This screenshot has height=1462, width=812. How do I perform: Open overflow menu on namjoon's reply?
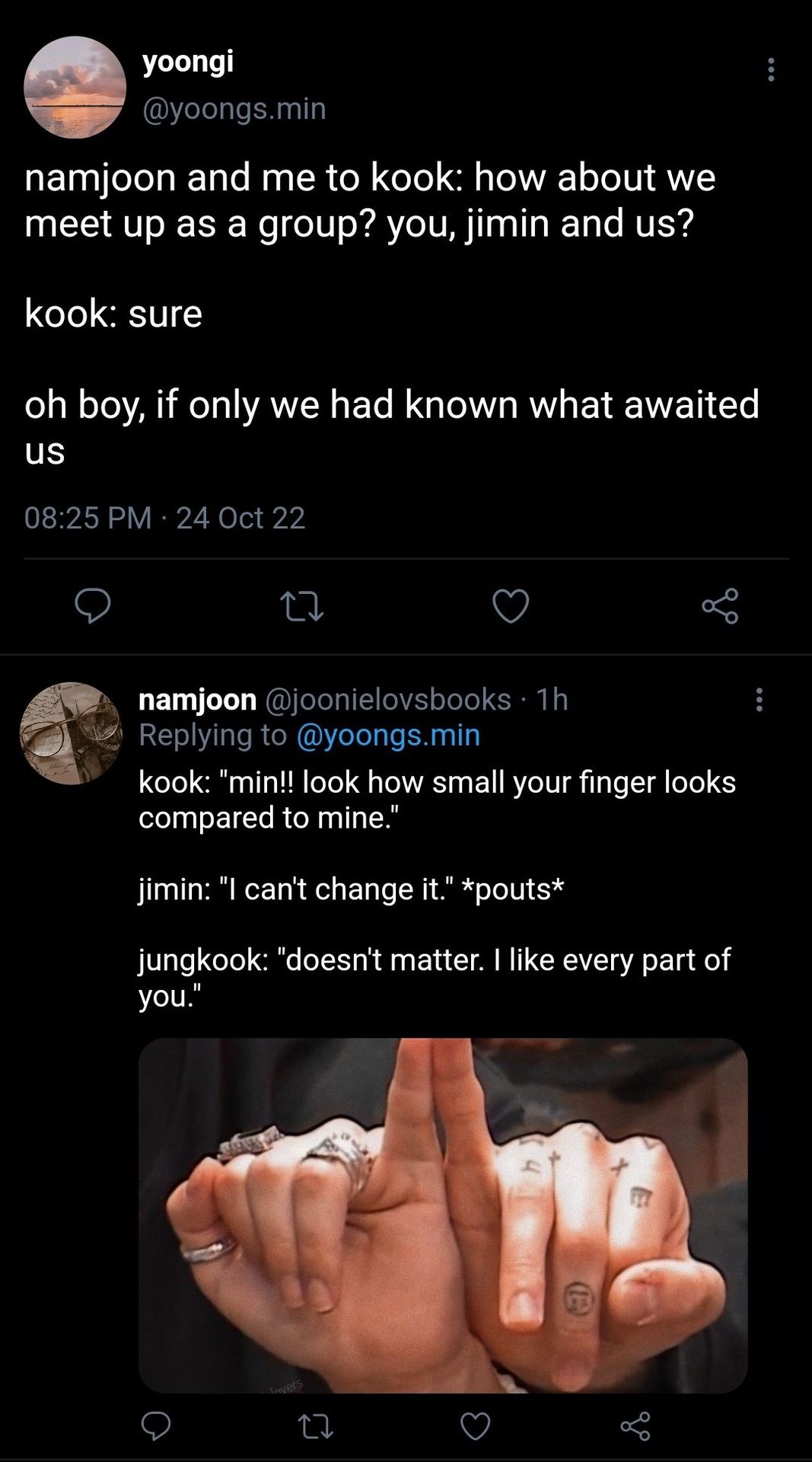(x=759, y=700)
